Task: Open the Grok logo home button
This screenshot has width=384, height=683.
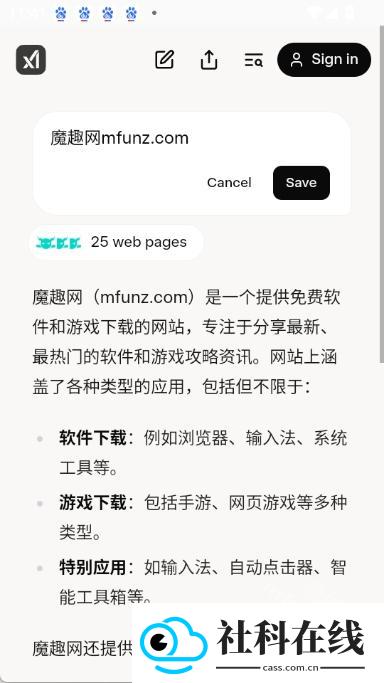Action: (31, 60)
